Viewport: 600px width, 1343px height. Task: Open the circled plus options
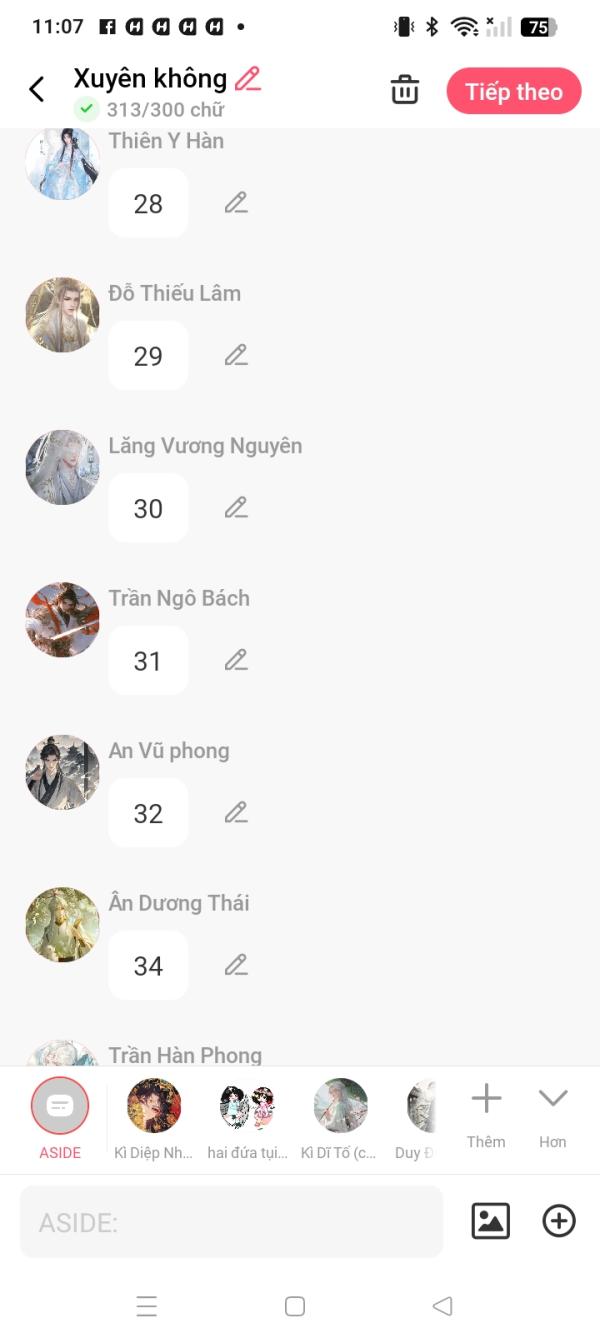(559, 1221)
